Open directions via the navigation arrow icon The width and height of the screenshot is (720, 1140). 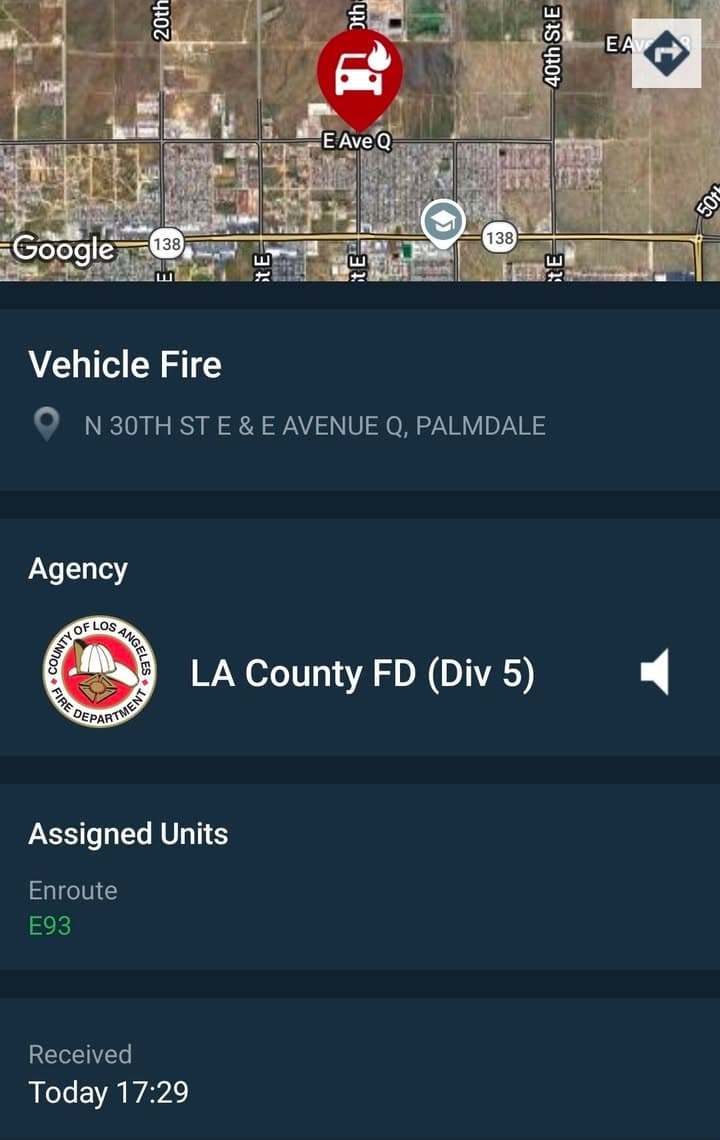666,55
